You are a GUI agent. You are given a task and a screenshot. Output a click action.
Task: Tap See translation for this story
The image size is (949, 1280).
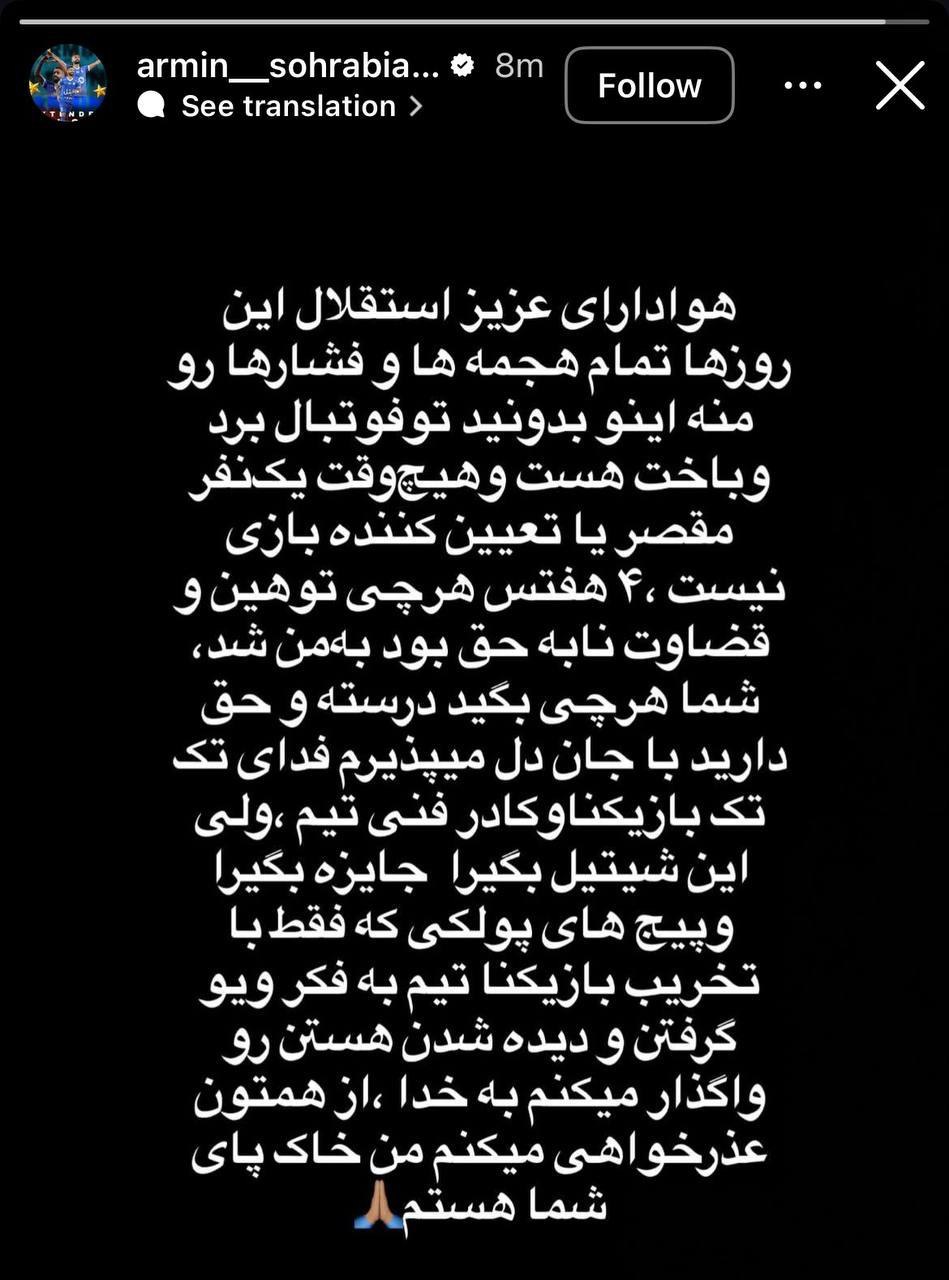(x=288, y=106)
